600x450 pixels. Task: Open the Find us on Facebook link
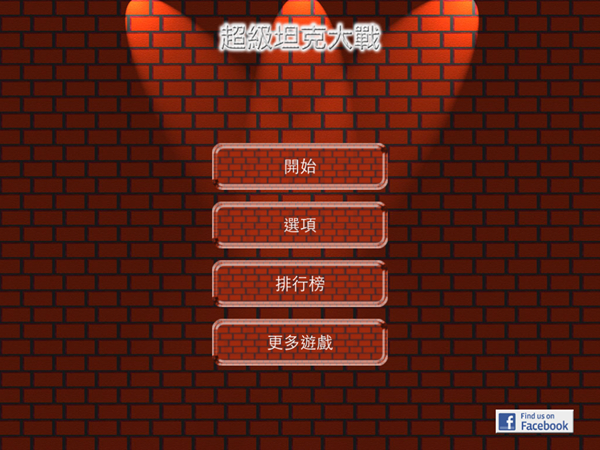(534, 421)
